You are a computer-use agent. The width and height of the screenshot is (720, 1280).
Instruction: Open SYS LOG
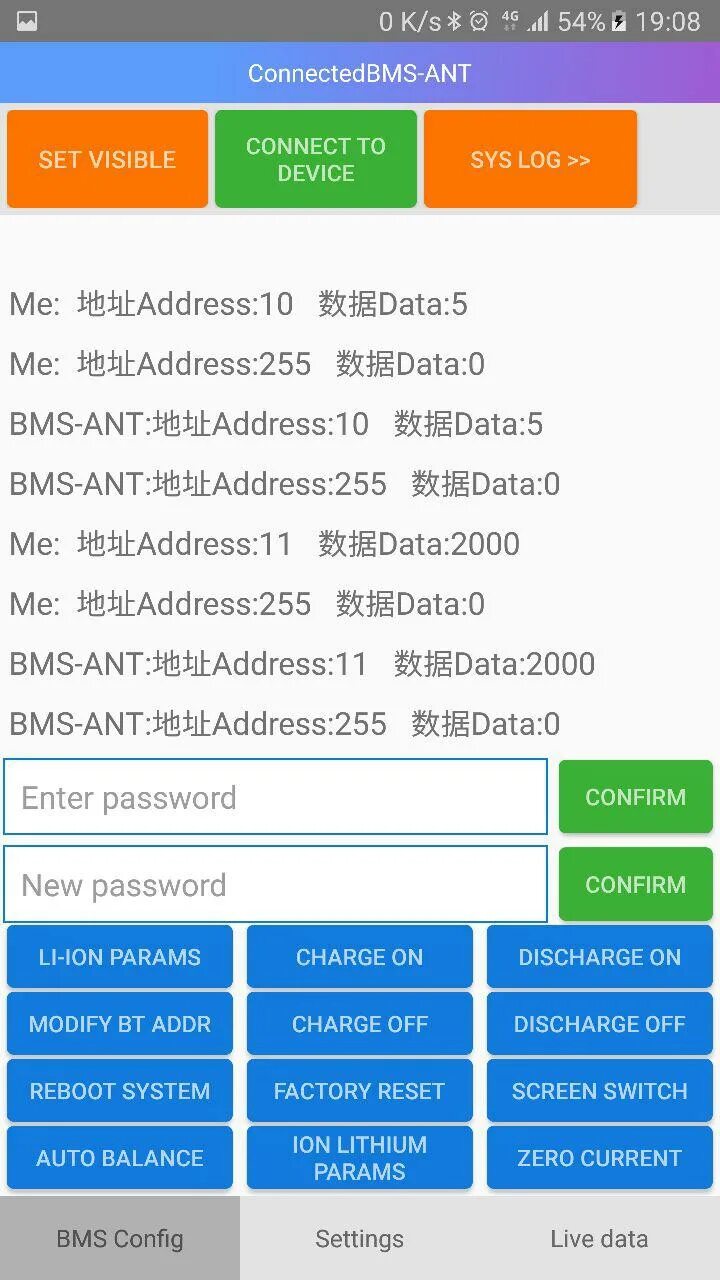point(530,159)
